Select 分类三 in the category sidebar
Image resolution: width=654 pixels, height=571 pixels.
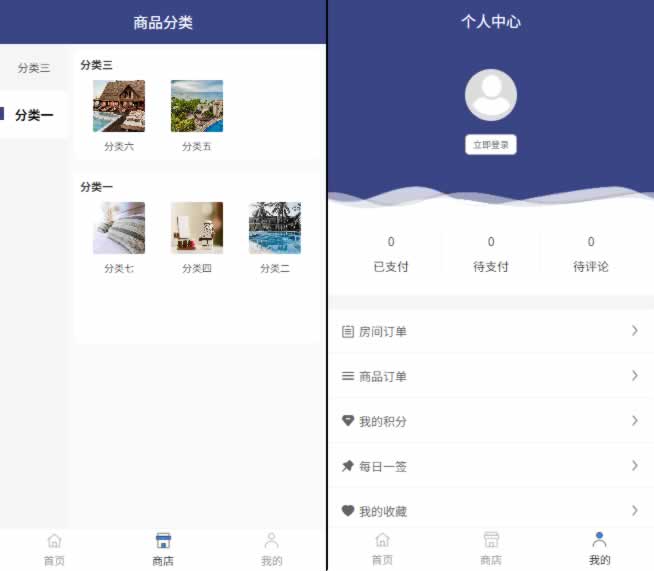pos(33,68)
